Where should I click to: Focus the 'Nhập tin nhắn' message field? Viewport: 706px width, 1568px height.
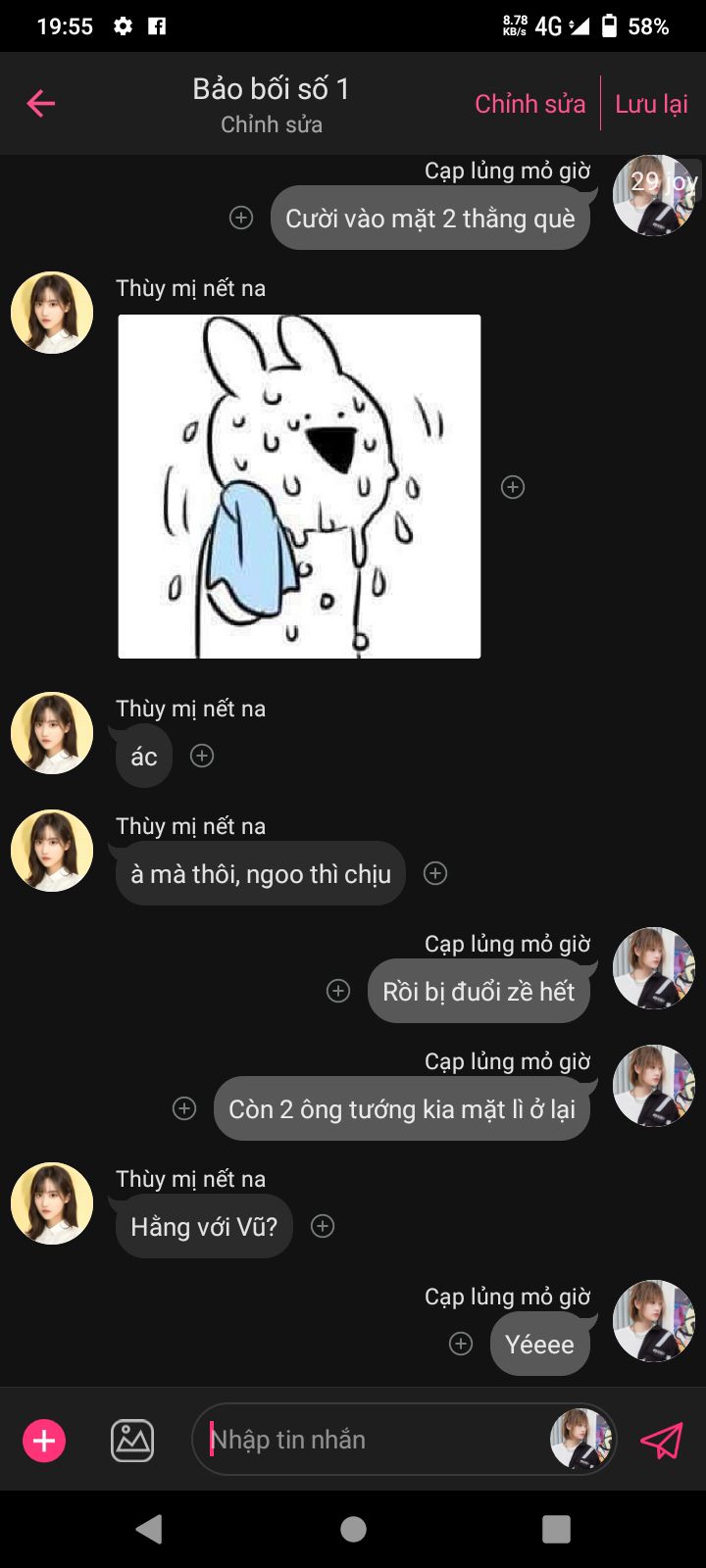point(373,1440)
